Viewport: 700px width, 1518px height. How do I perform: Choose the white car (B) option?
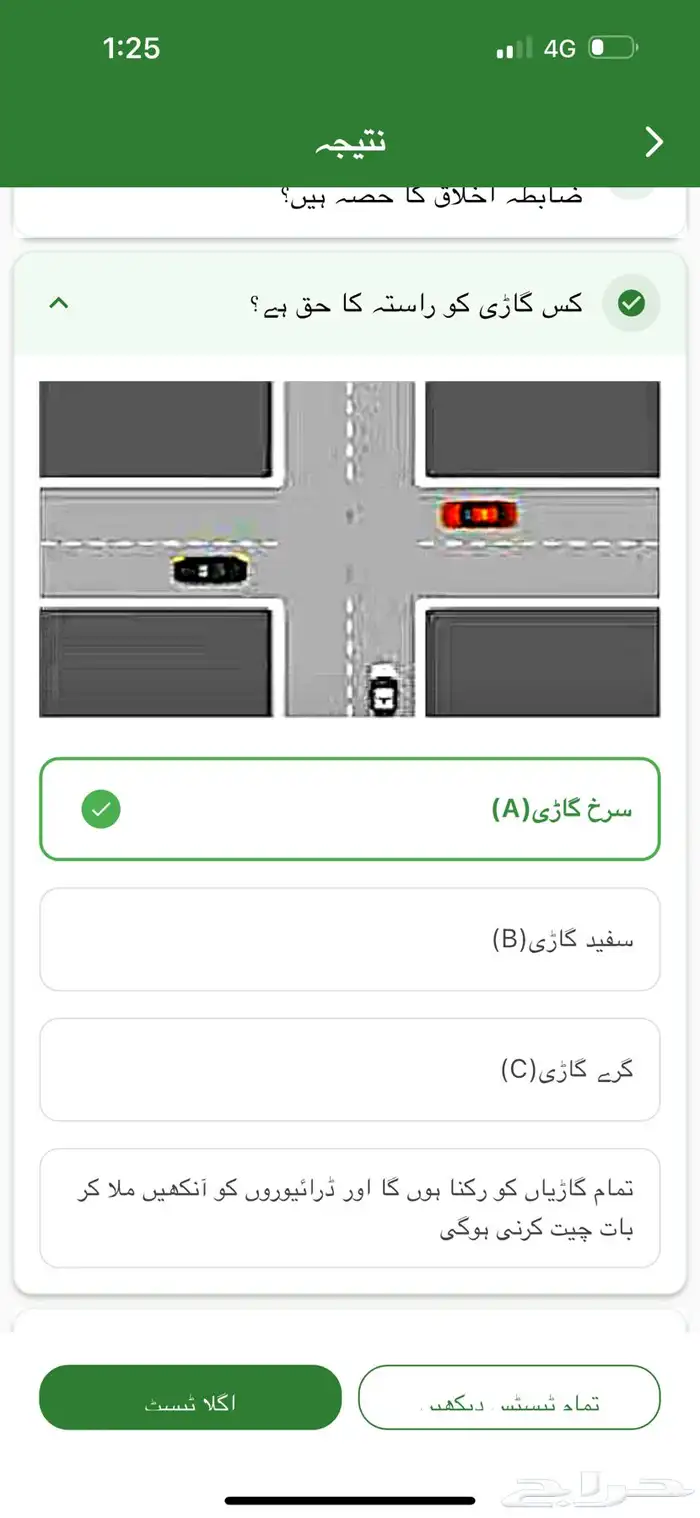350,939
